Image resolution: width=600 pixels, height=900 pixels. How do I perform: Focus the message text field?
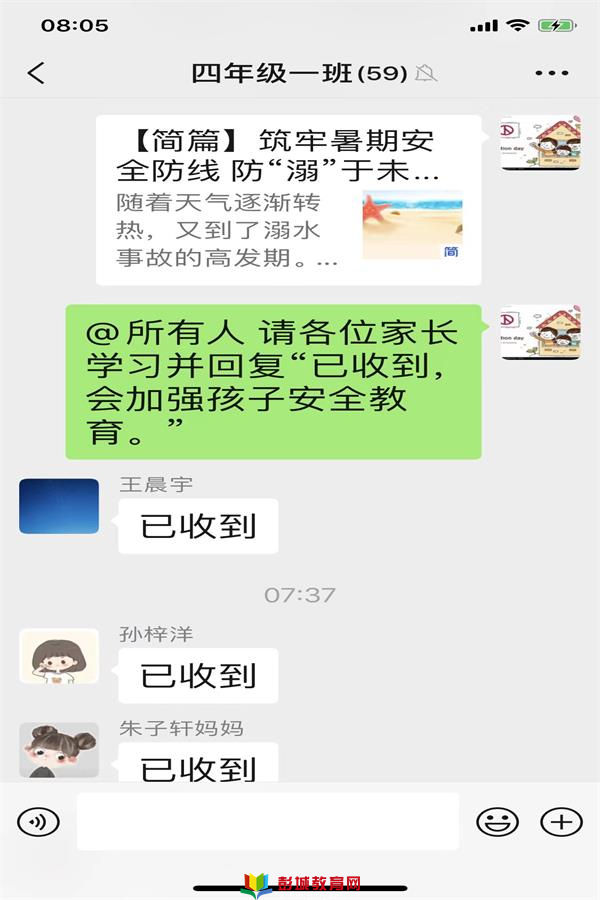(x=267, y=822)
